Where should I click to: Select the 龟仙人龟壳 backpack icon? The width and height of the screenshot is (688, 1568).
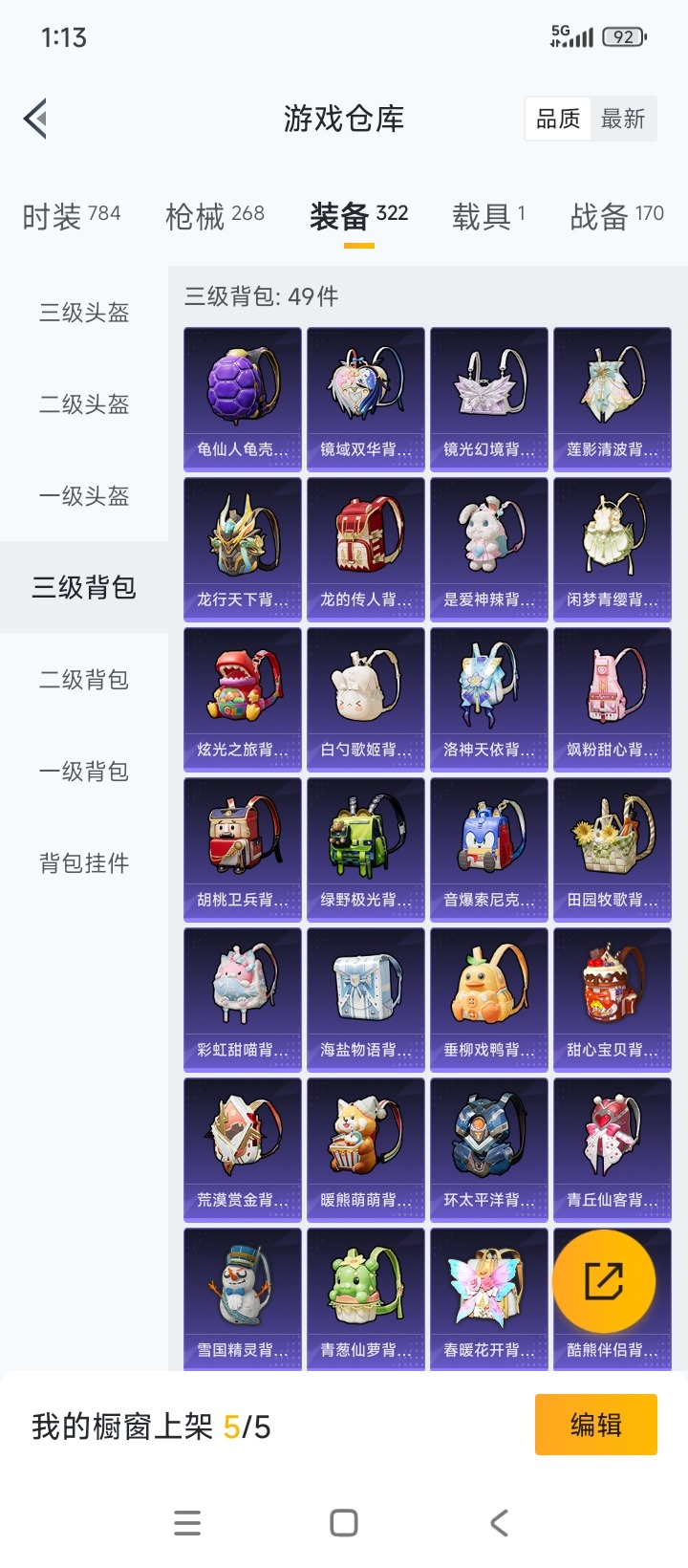tap(242, 387)
